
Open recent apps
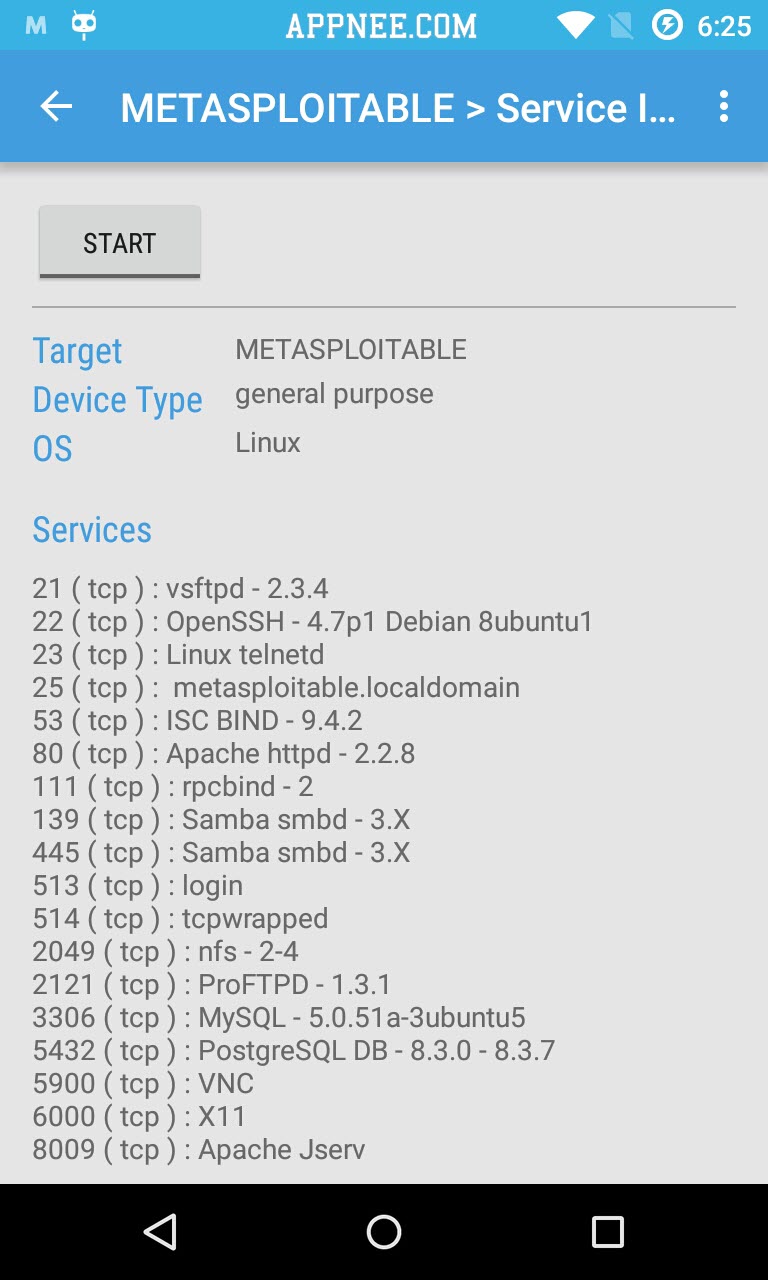(607, 1232)
